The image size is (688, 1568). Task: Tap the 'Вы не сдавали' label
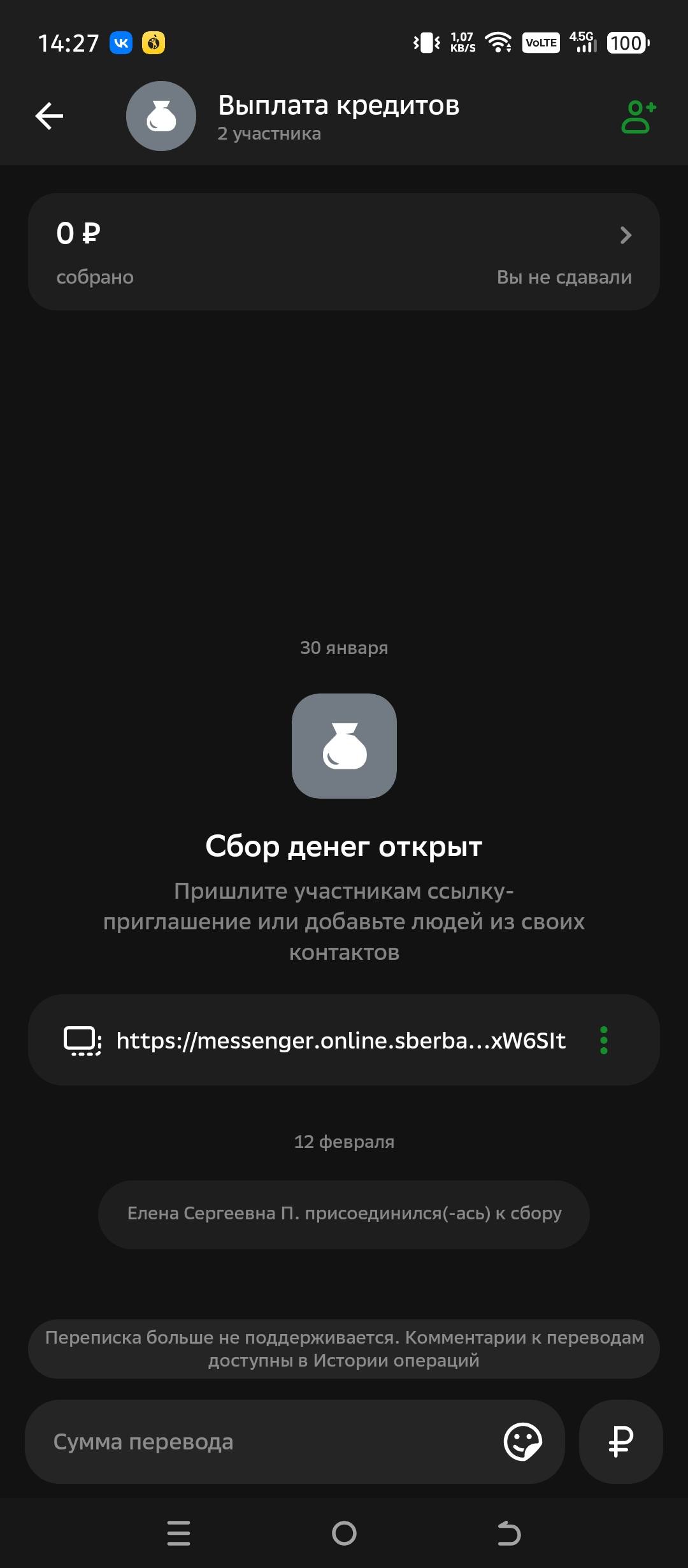pos(564,277)
